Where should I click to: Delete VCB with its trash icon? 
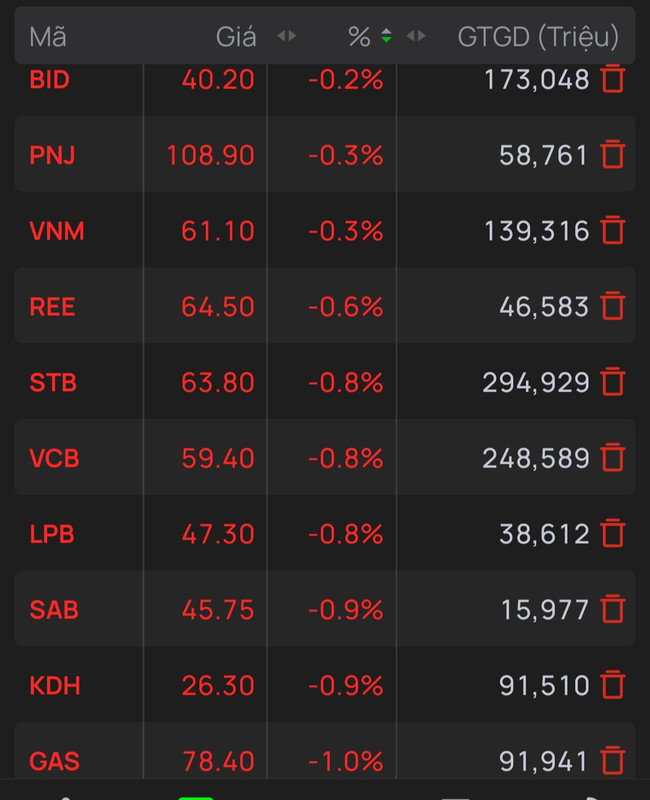point(612,458)
